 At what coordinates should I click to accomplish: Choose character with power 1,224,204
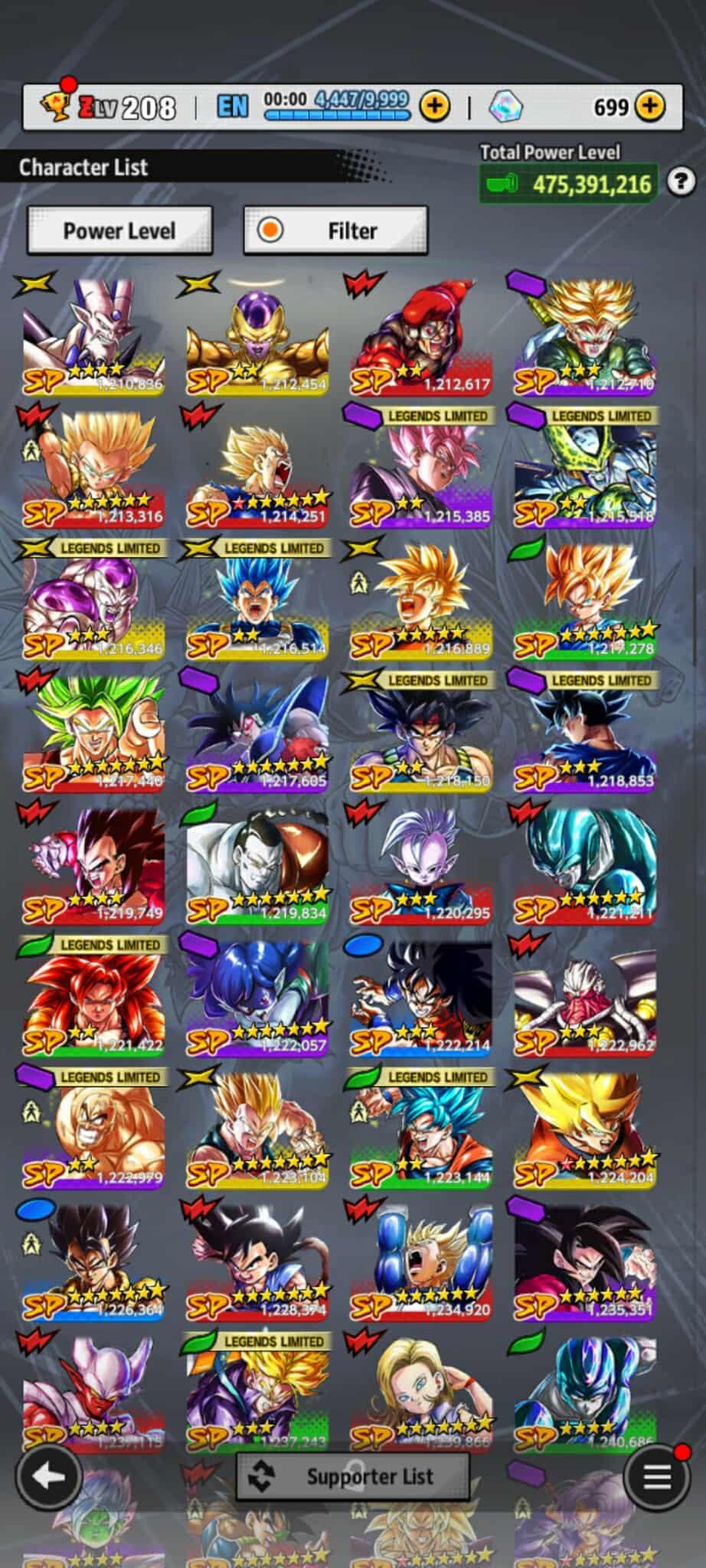(585, 1130)
